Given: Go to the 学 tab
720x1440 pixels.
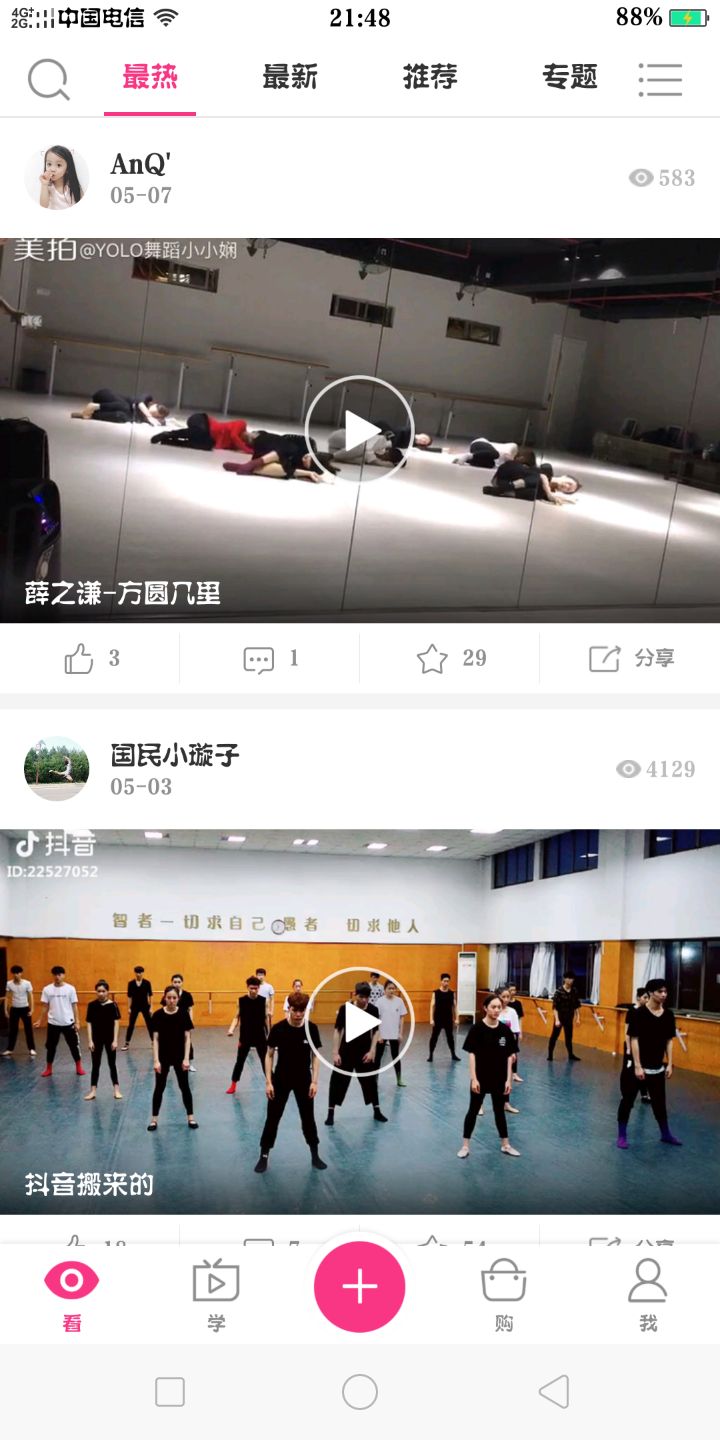Looking at the screenshot, I should [x=216, y=1294].
